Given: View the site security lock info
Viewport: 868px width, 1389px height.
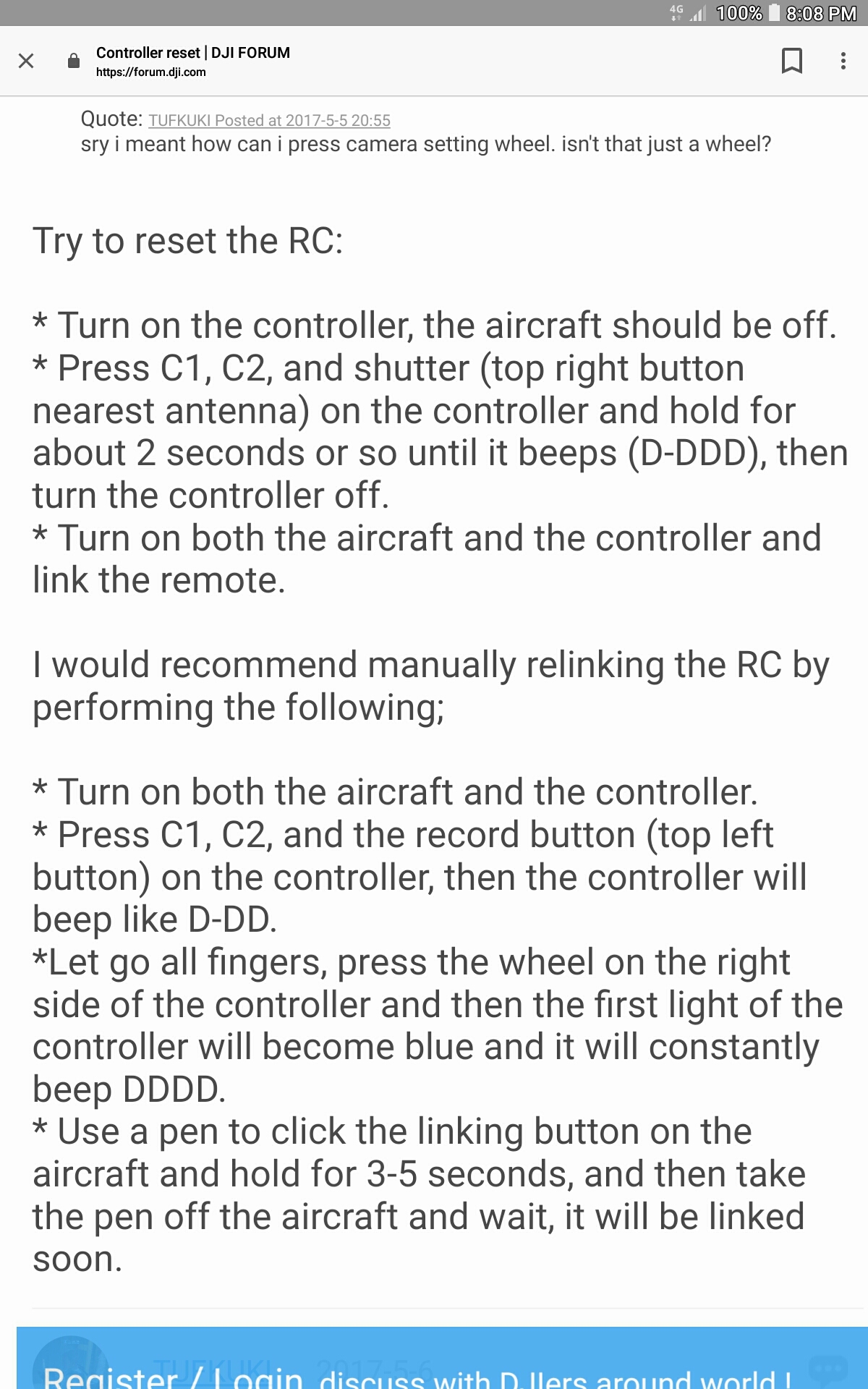Looking at the screenshot, I should [x=73, y=61].
